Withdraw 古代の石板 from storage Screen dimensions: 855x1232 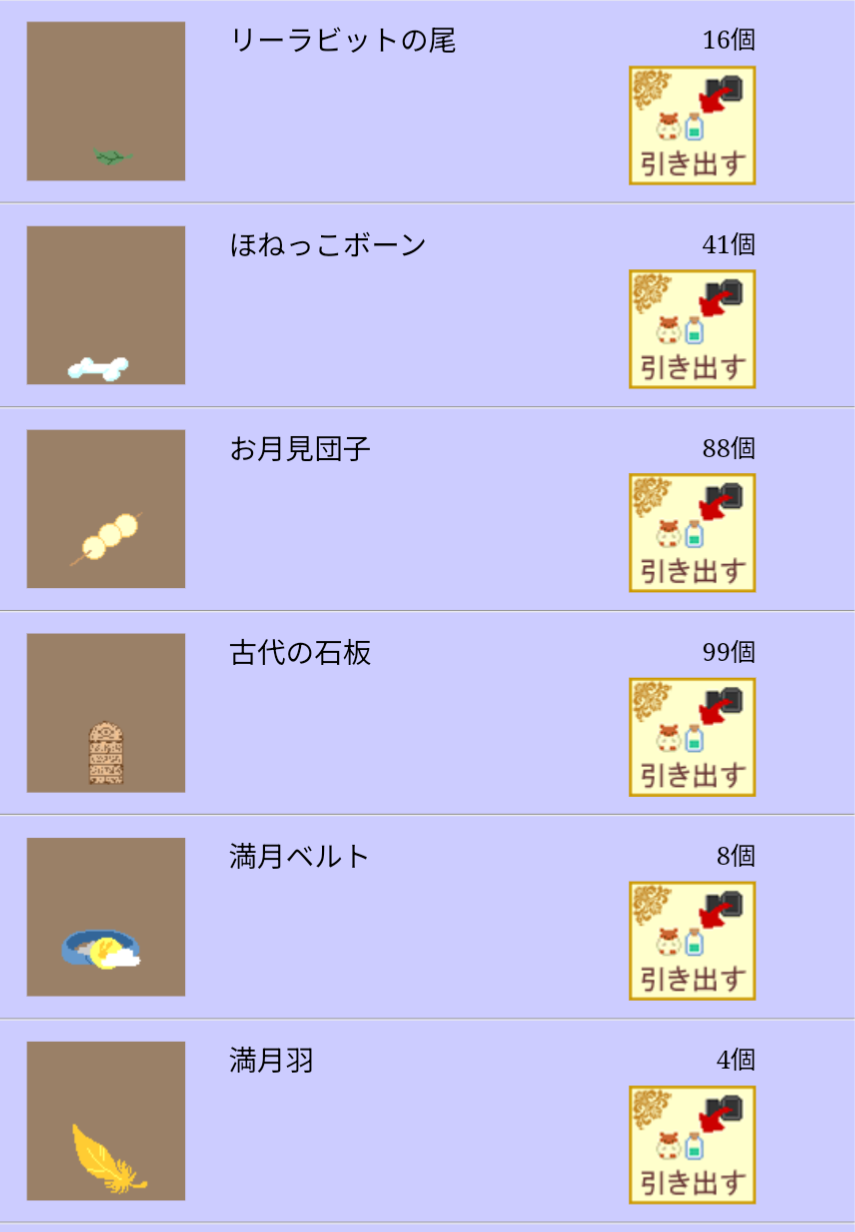pos(692,738)
